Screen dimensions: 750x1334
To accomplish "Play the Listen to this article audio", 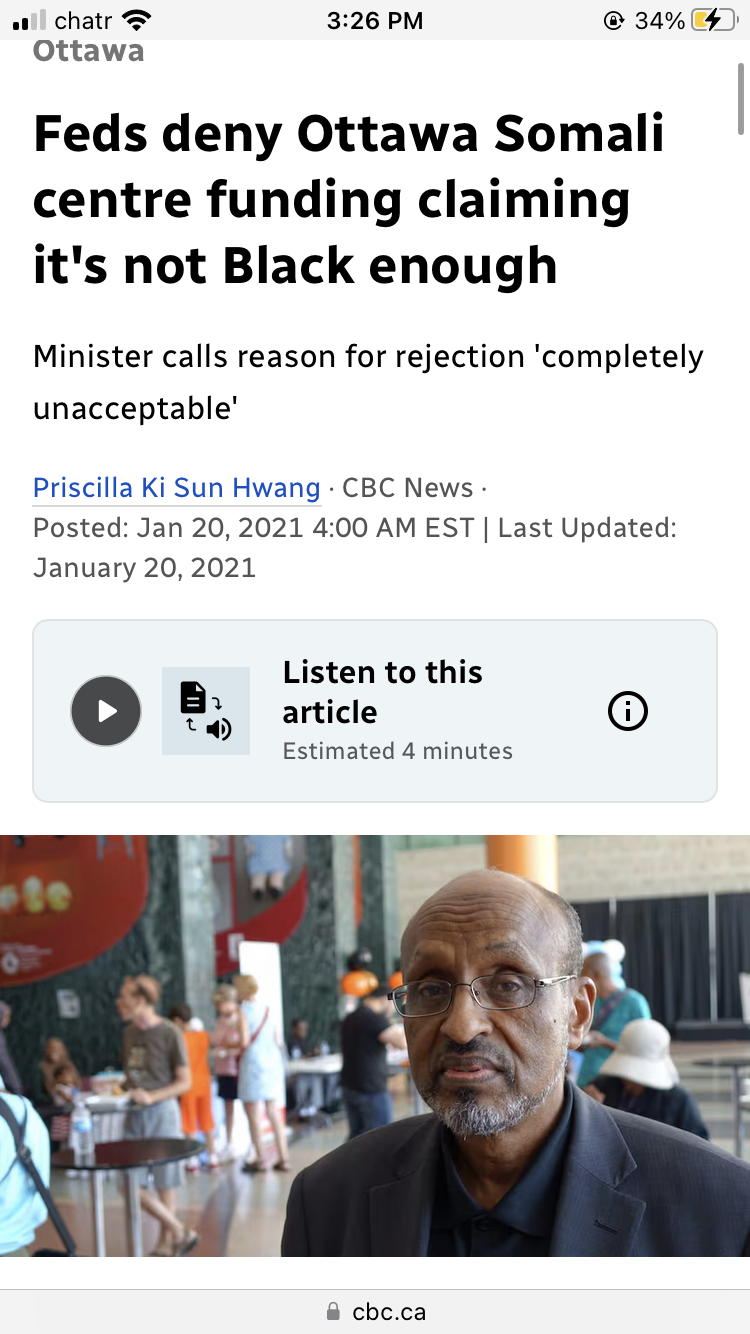I will pyautogui.click(x=106, y=711).
